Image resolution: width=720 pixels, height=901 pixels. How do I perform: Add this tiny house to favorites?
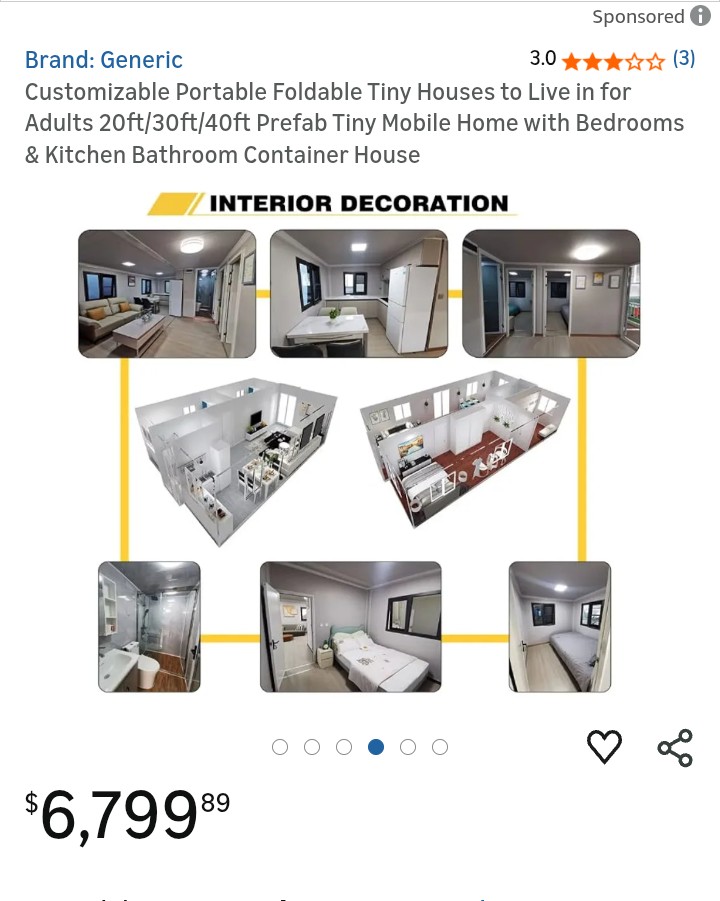pyautogui.click(x=604, y=747)
